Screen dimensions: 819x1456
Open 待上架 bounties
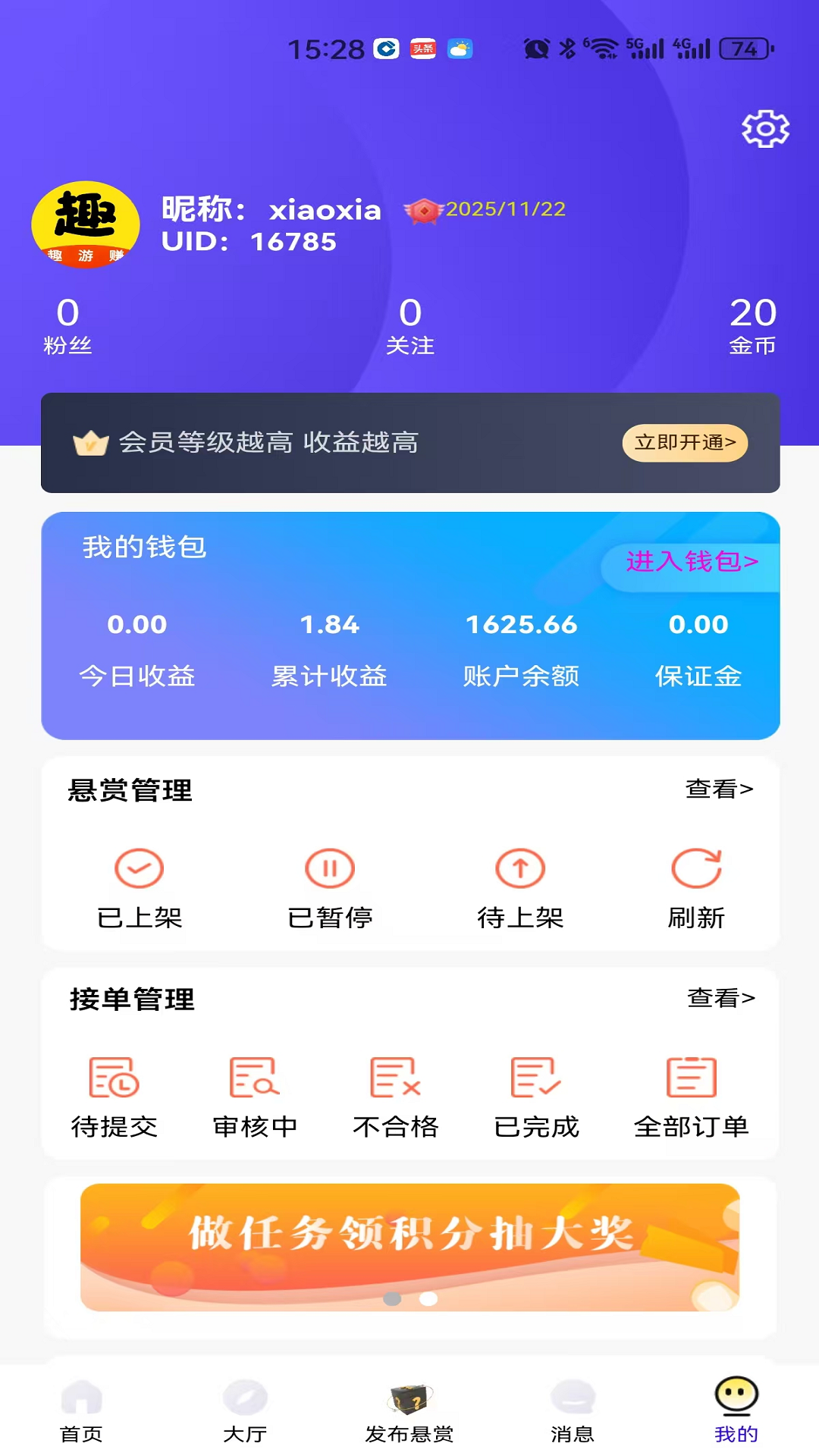[520, 887]
